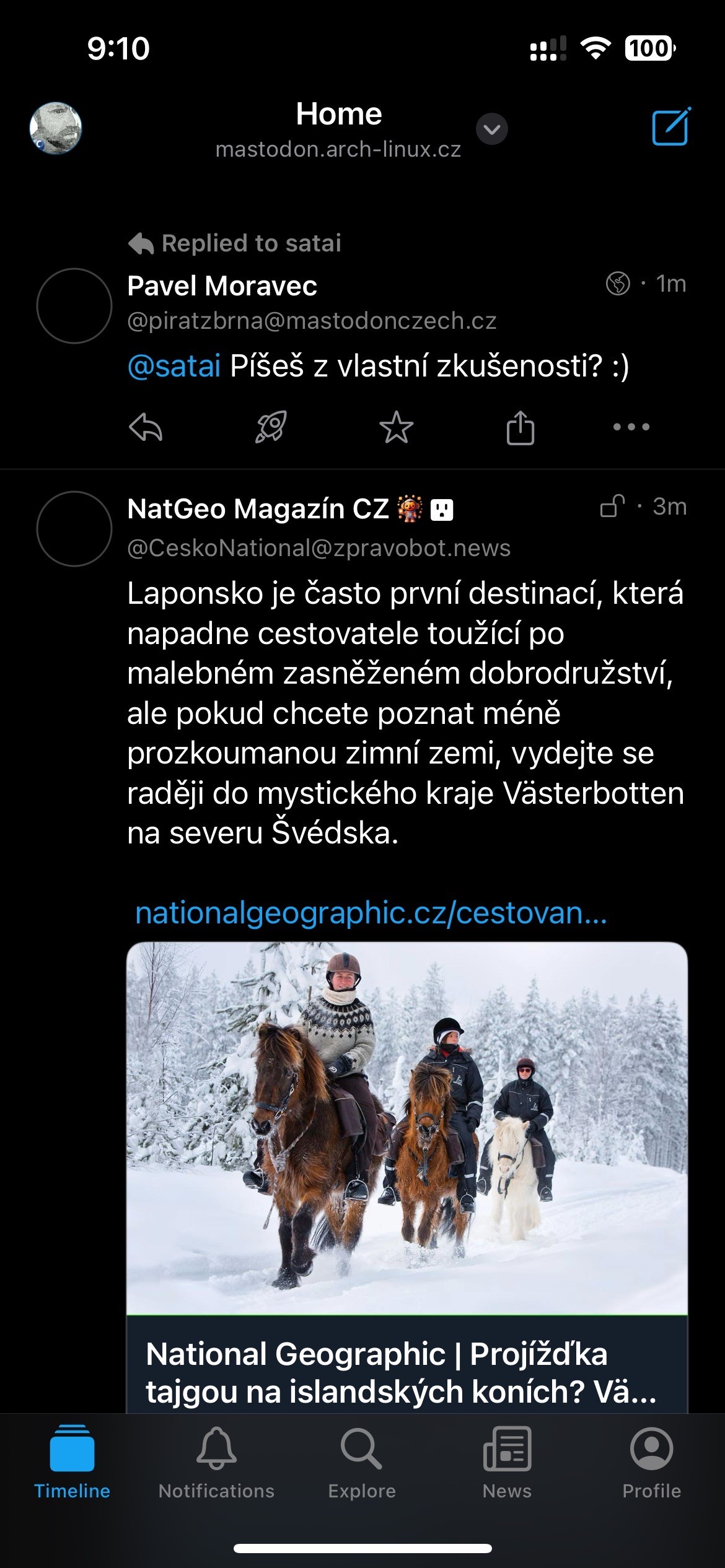Reply to Pavel Moravec's post
725x1568 pixels.
point(146,427)
